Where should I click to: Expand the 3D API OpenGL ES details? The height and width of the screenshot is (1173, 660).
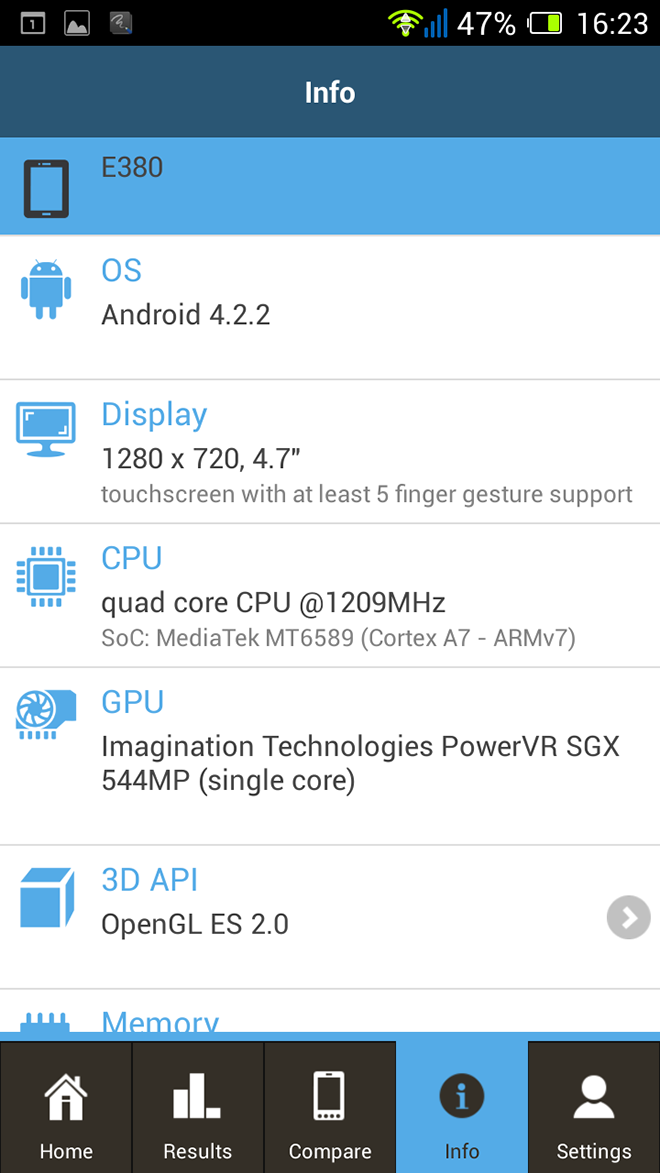(x=628, y=917)
